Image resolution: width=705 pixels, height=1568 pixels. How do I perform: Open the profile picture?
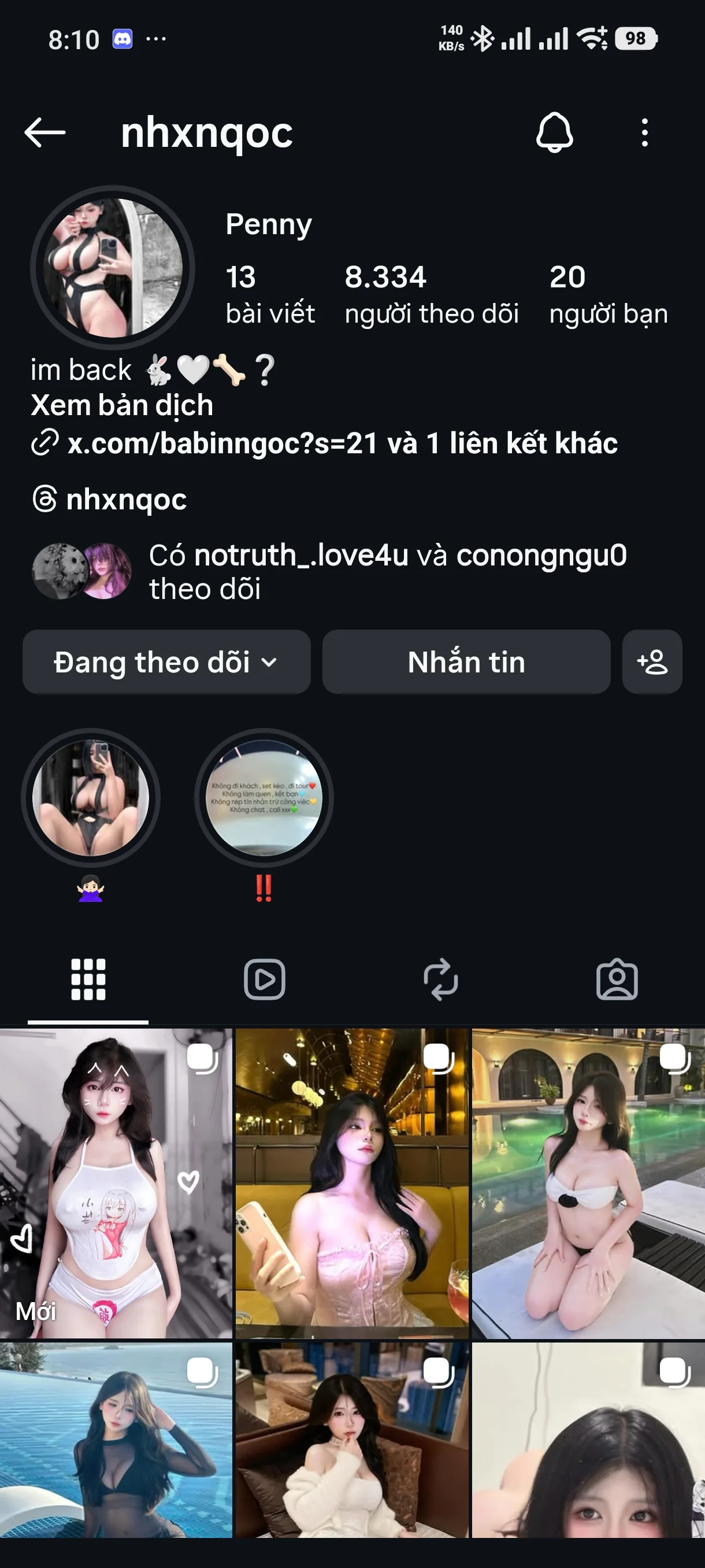tap(113, 267)
